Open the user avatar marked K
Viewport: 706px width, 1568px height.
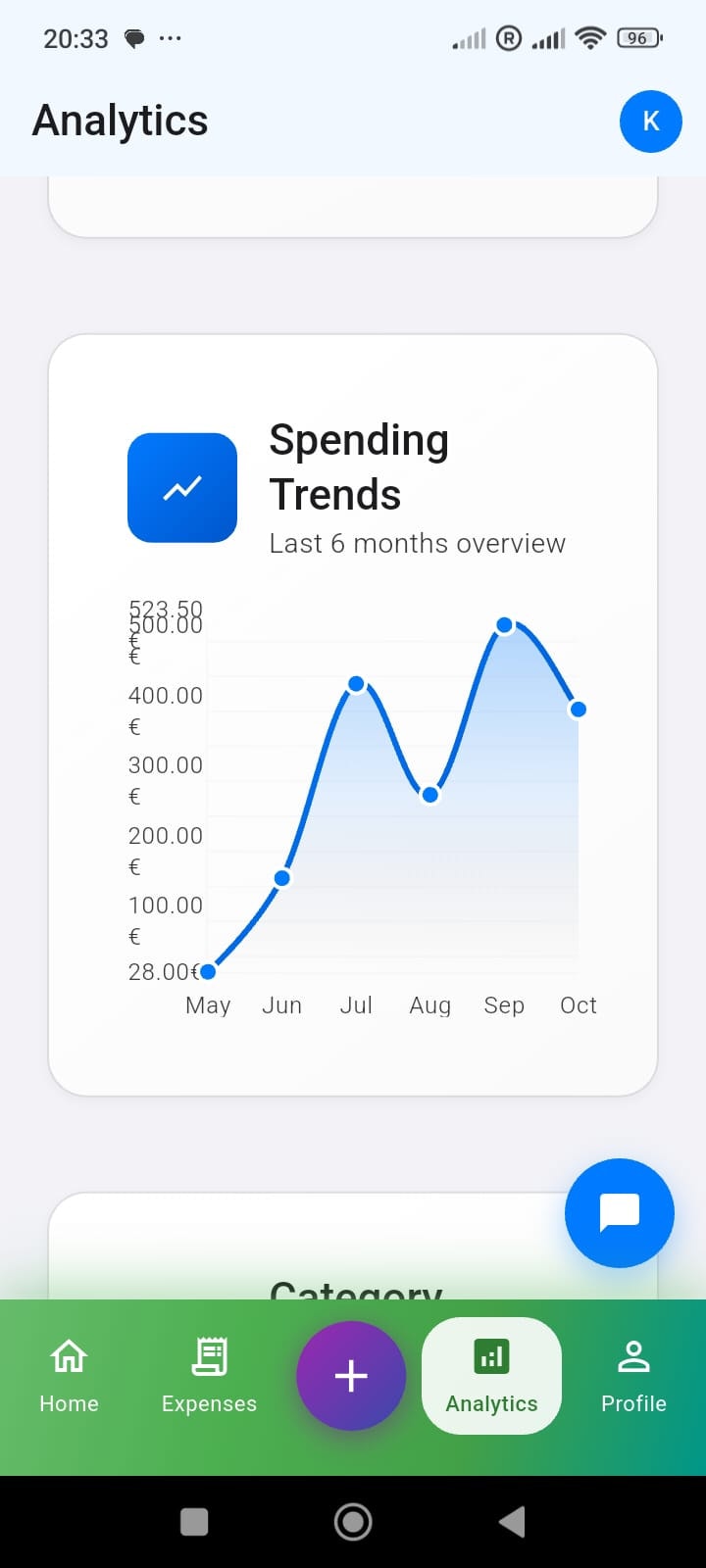click(650, 122)
